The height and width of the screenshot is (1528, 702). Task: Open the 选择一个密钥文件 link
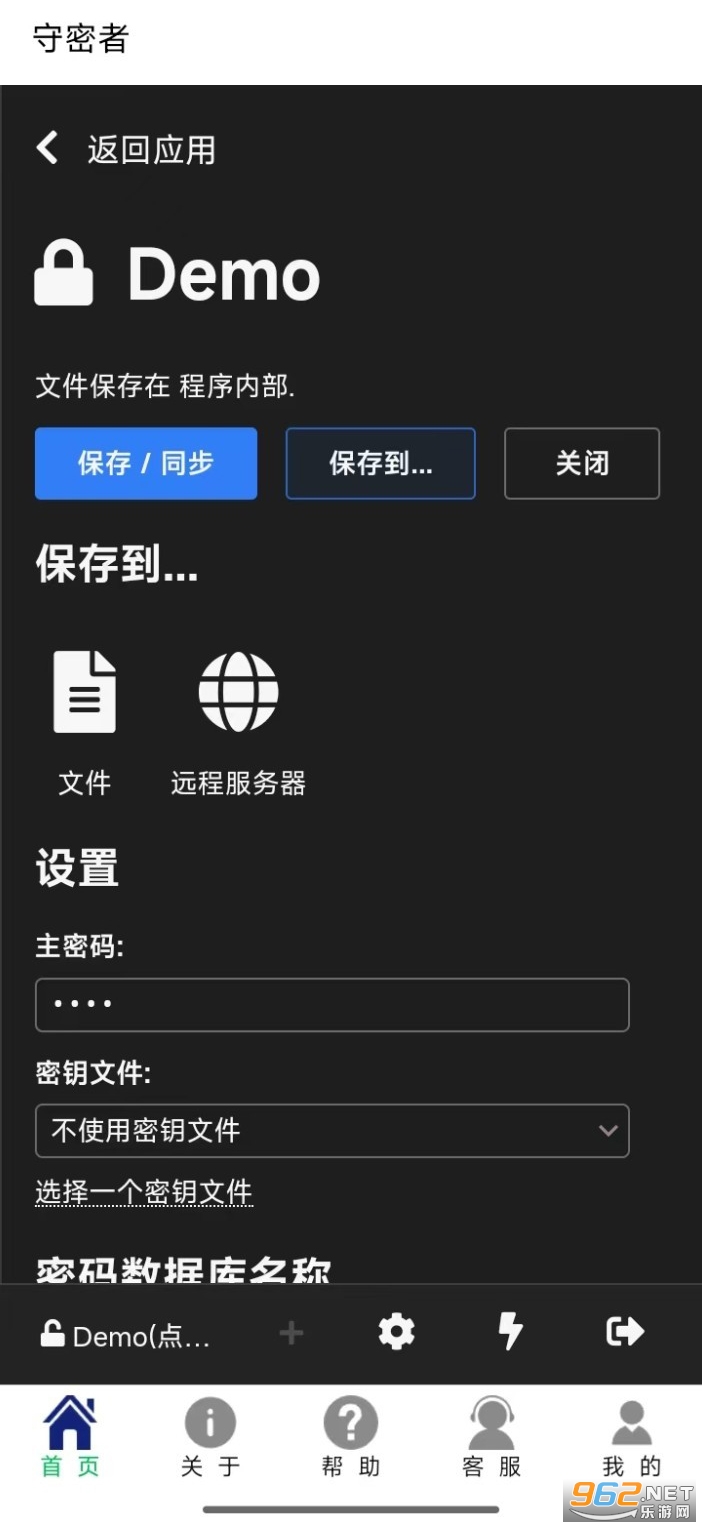[x=143, y=1191]
